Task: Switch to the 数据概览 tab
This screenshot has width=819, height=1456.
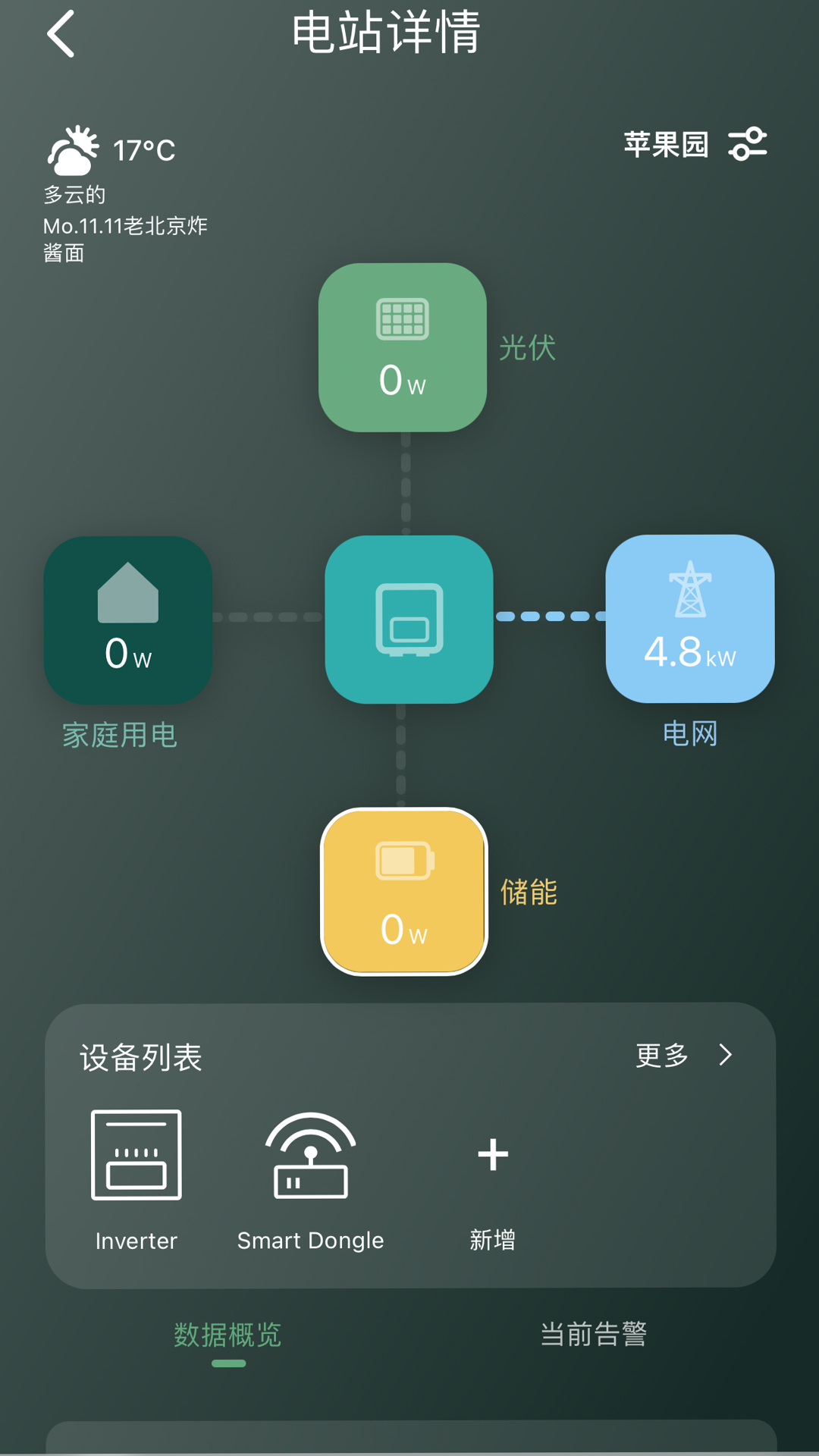Action: (x=227, y=1335)
